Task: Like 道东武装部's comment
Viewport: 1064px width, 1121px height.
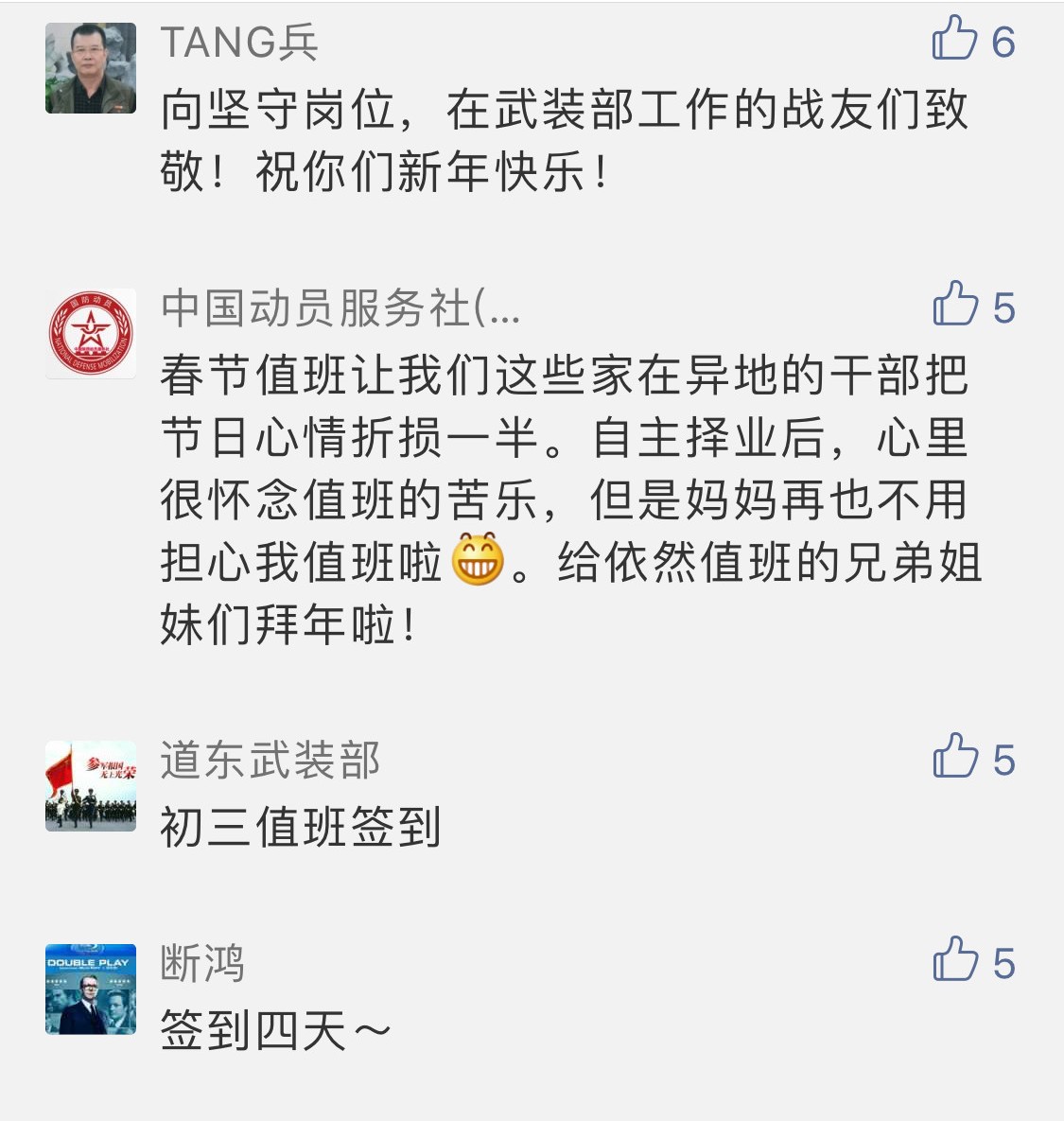Action: coord(954,757)
